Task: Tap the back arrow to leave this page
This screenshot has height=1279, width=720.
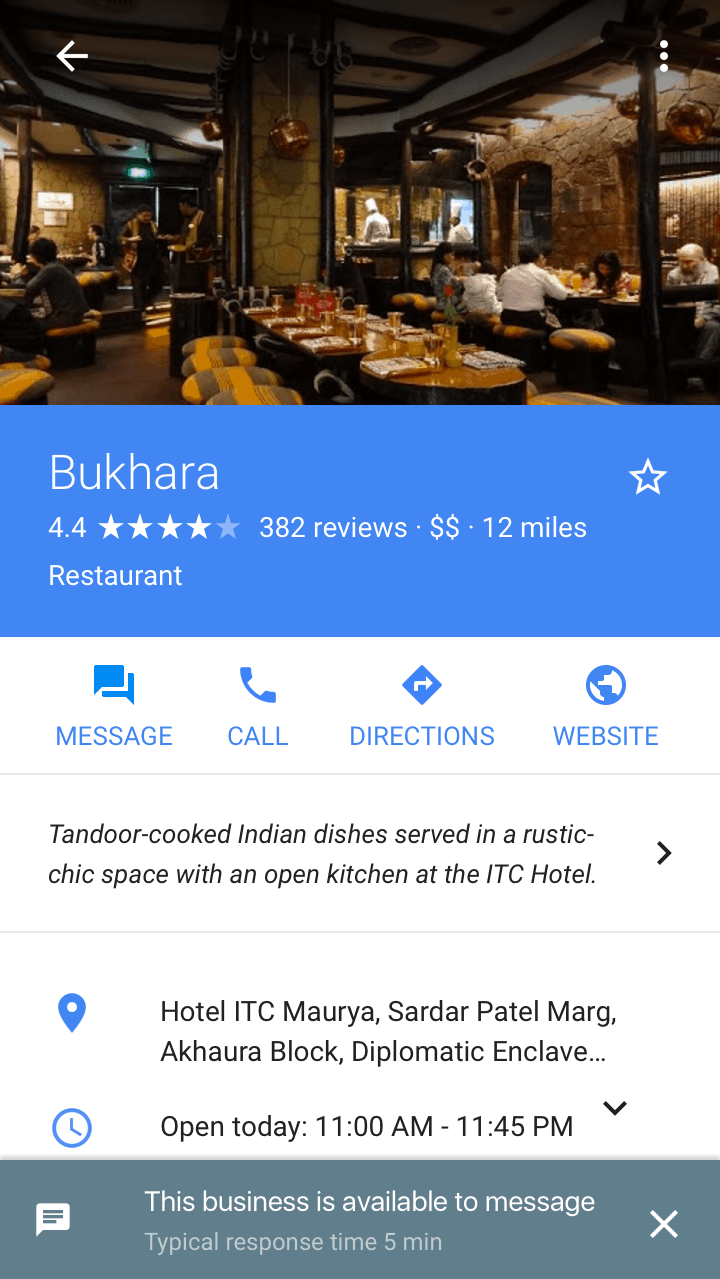Action: coord(71,57)
